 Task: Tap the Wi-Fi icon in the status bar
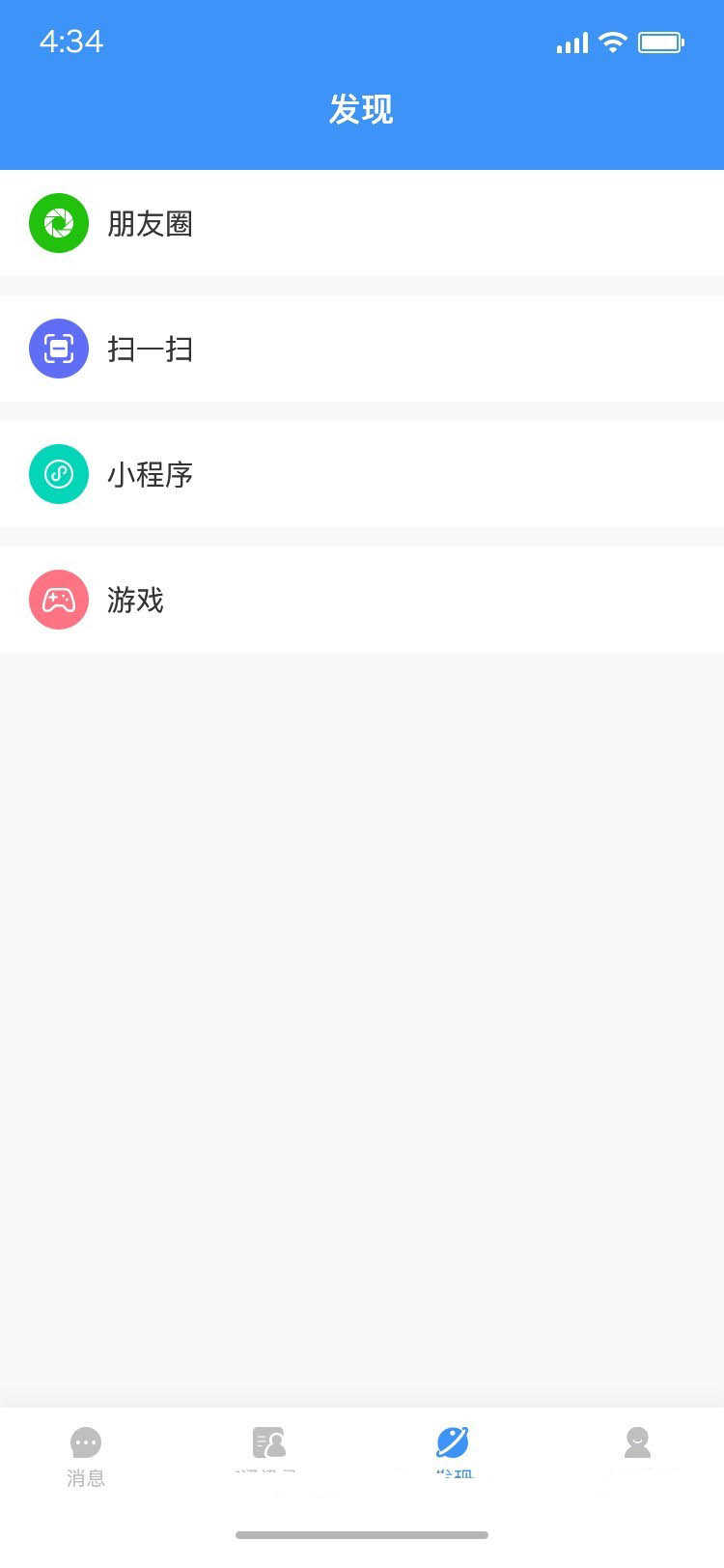coord(612,42)
